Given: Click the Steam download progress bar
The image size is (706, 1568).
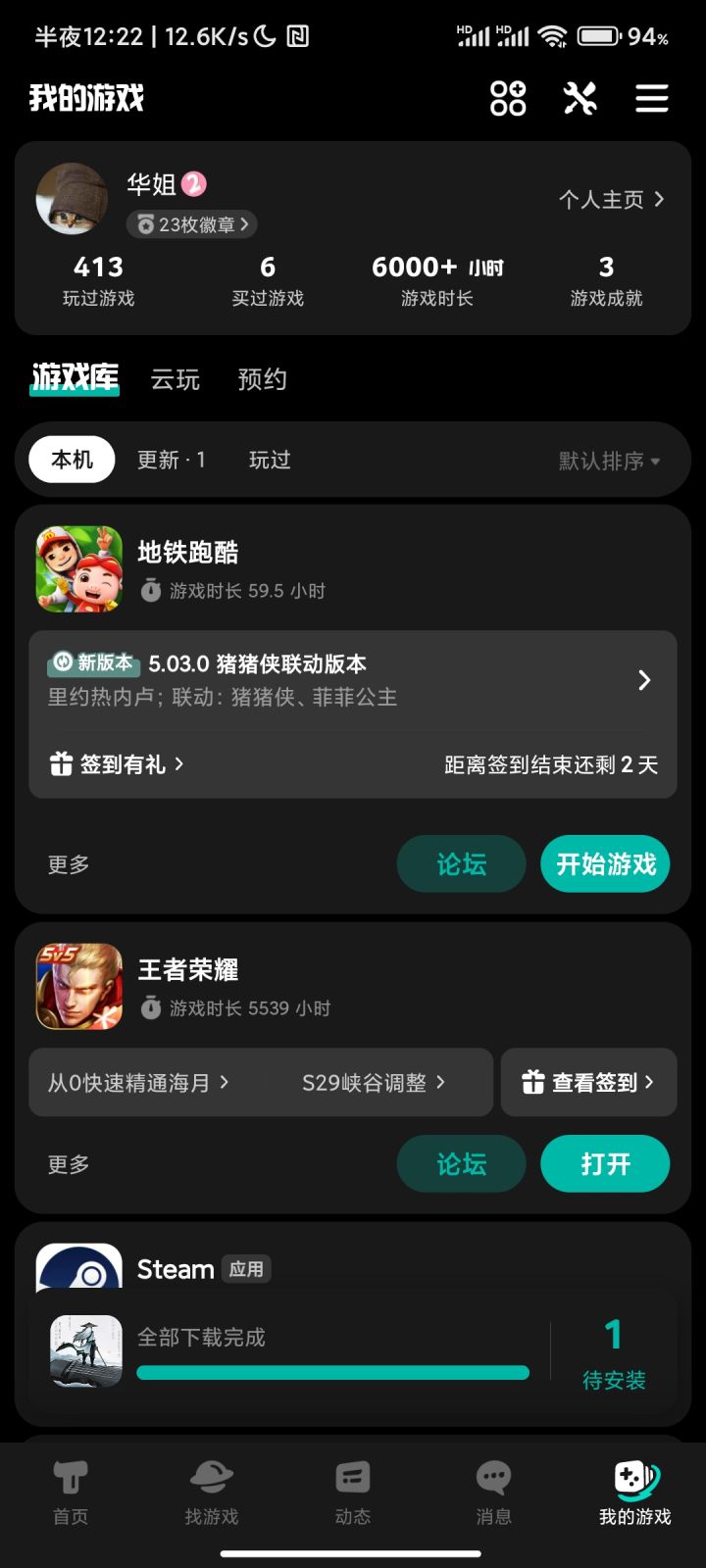Looking at the screenshot, I should pos(332,1372).
